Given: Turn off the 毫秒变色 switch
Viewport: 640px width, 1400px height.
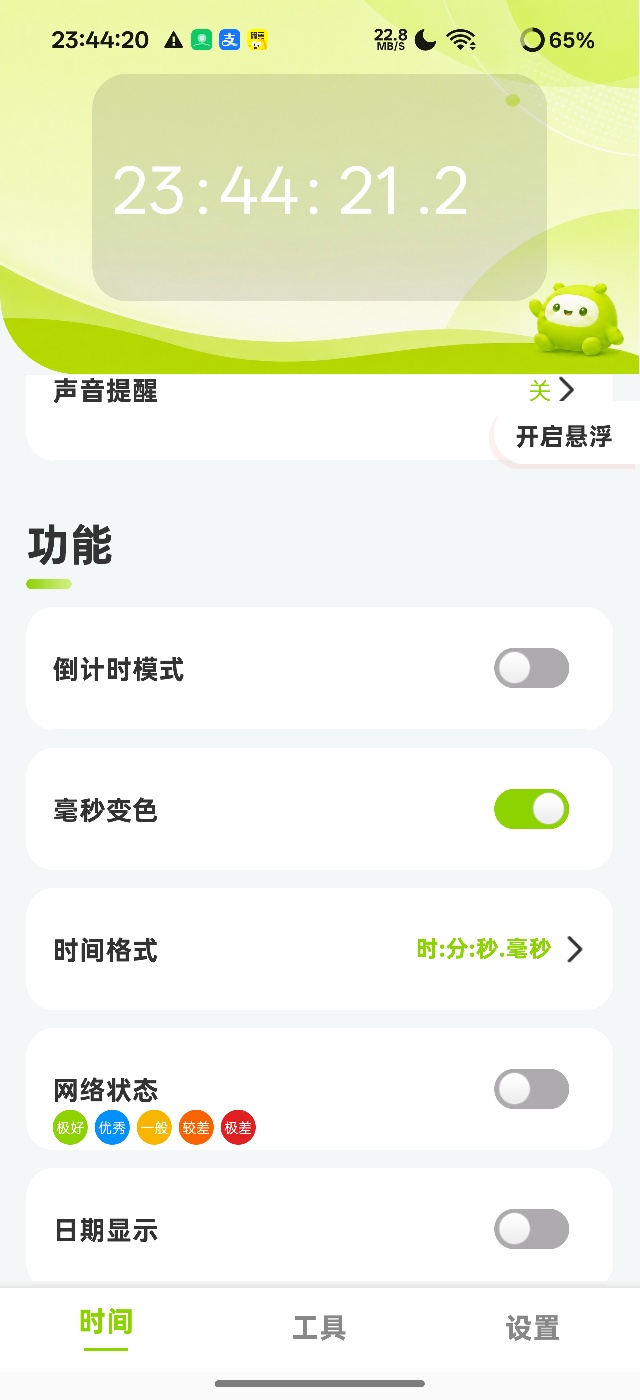Looking at the screenshot, I should (x=531, y=809).
